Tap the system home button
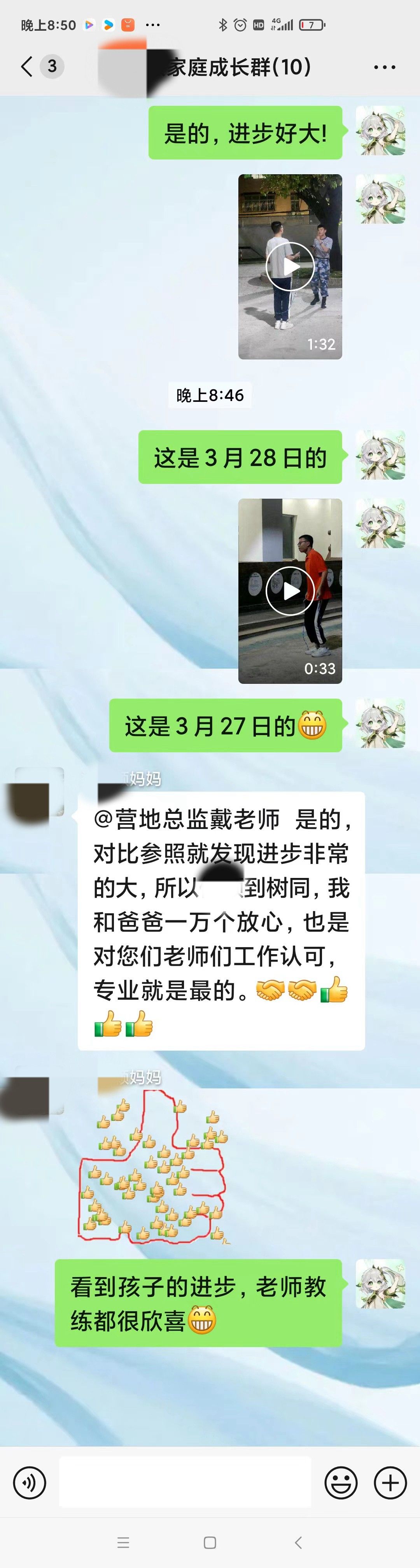This screenshot has width=420, height=1568. coord(210,1542)
